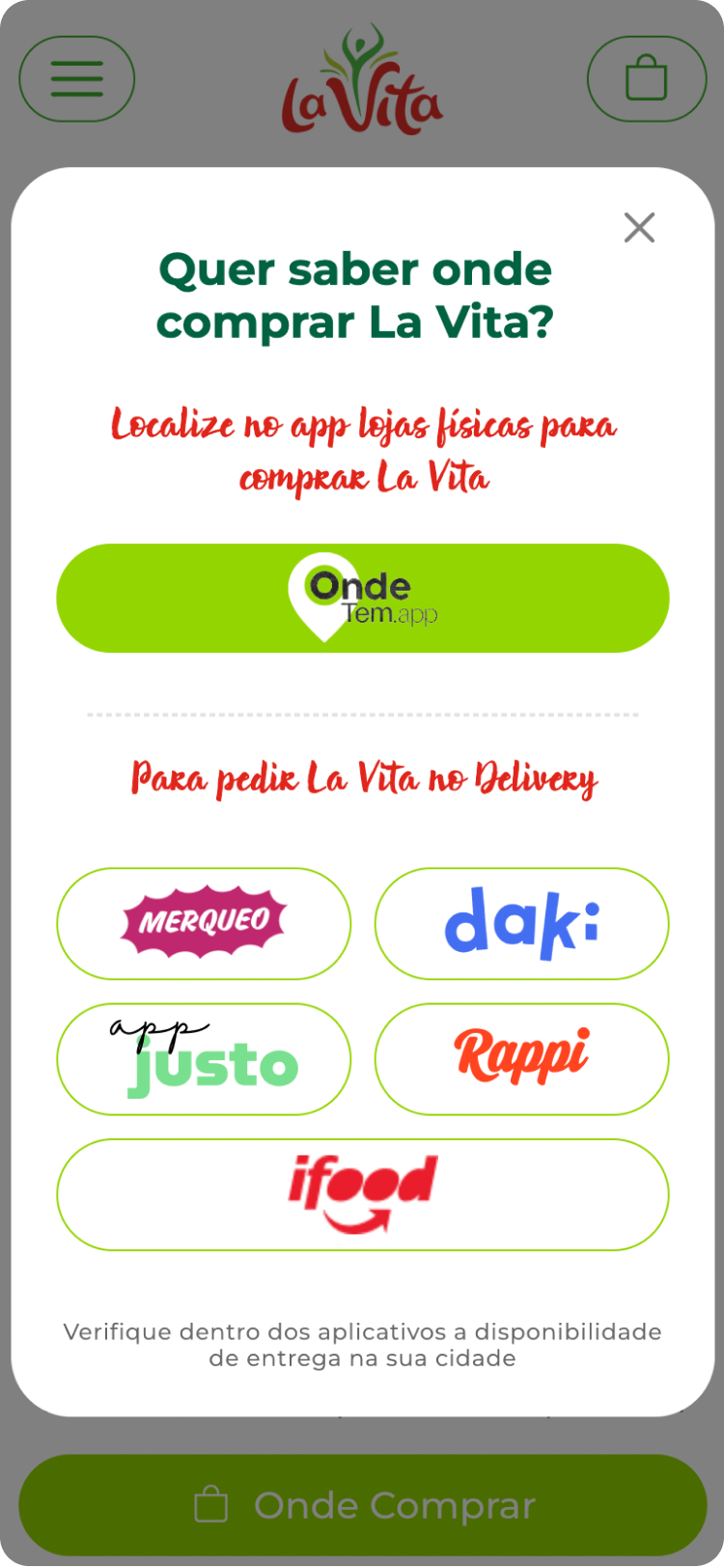This screenshot has width=724, height=1568.
Task: Select the Merqueo delivery app logo
Action: point(203,922)
